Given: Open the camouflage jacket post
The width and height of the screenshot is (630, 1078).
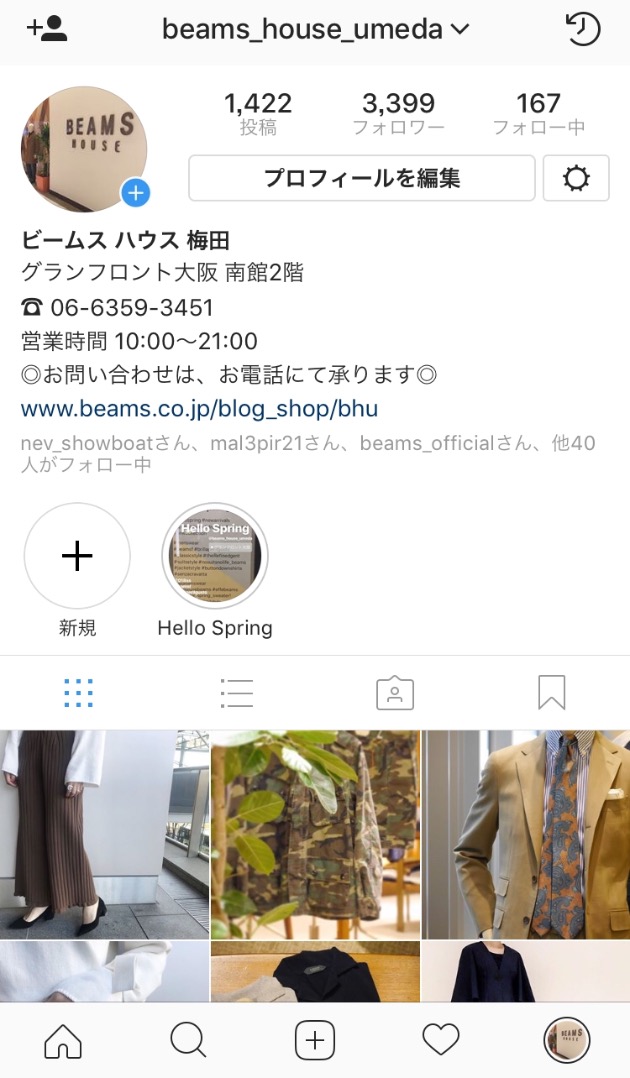Looking at the screenshot, I should pos(315,833).
